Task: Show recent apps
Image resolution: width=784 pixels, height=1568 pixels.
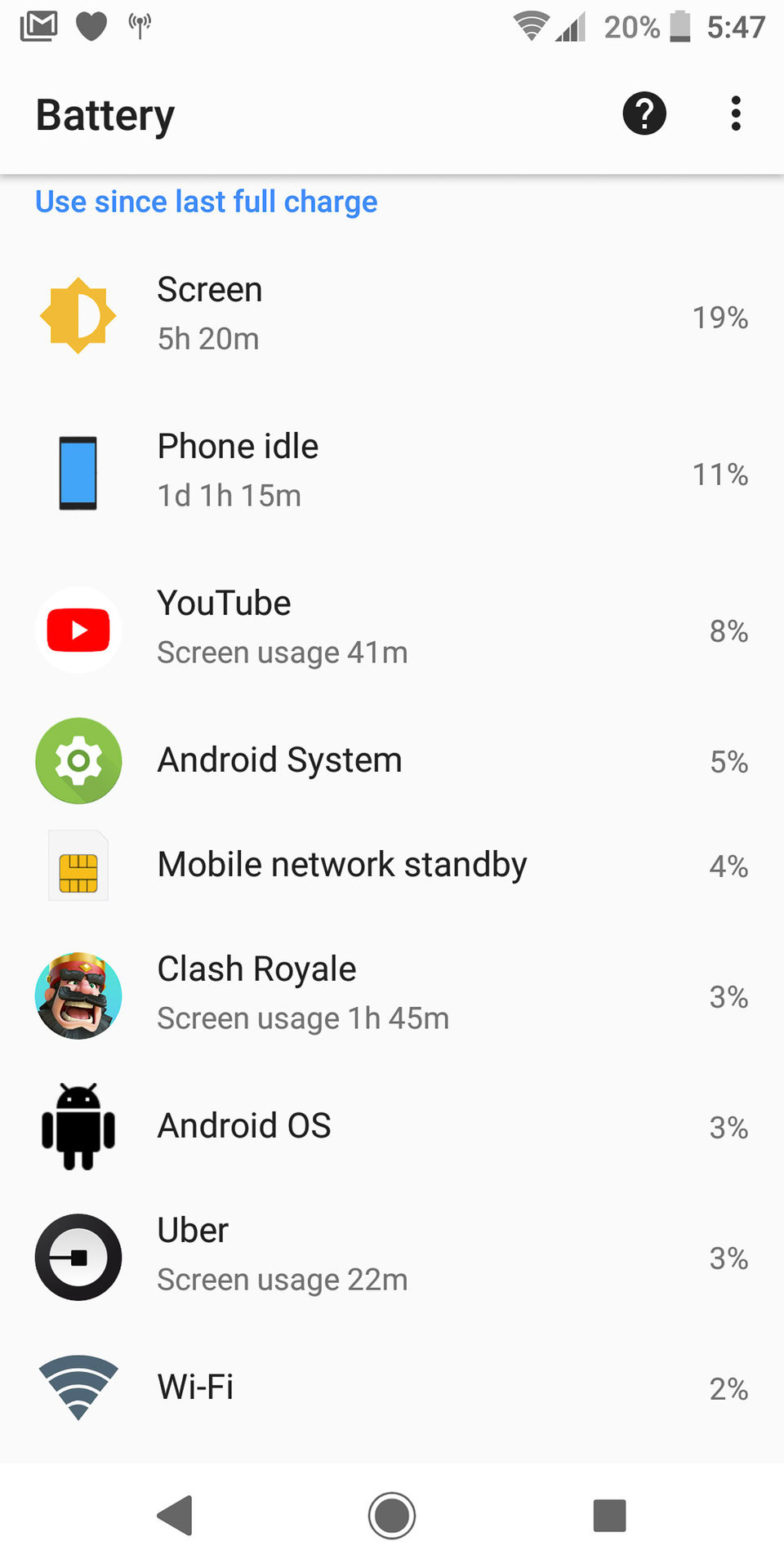Action: tap(609, 1515)
